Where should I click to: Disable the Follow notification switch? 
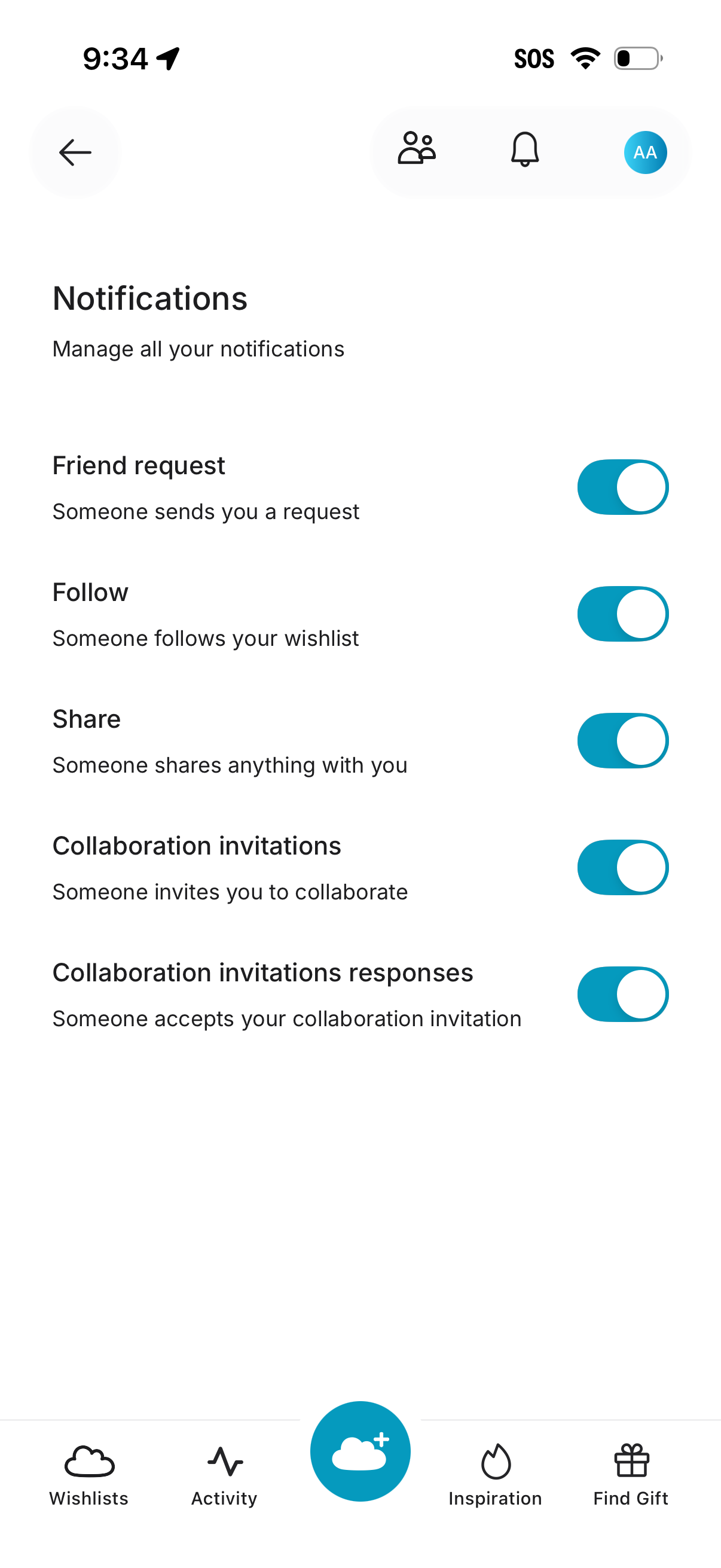coord(622,614)
